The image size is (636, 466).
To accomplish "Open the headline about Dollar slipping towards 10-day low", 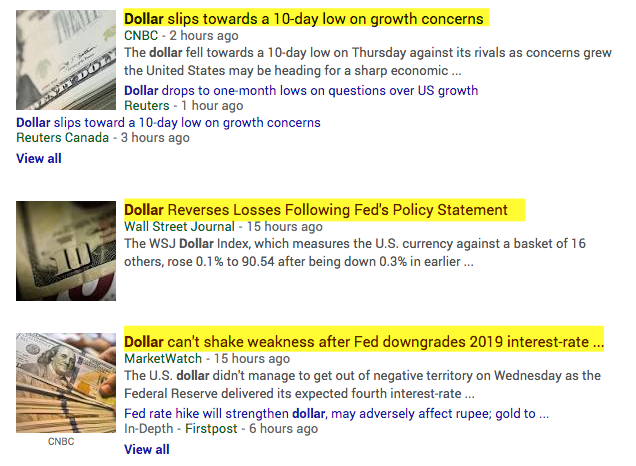I will 290,19.
